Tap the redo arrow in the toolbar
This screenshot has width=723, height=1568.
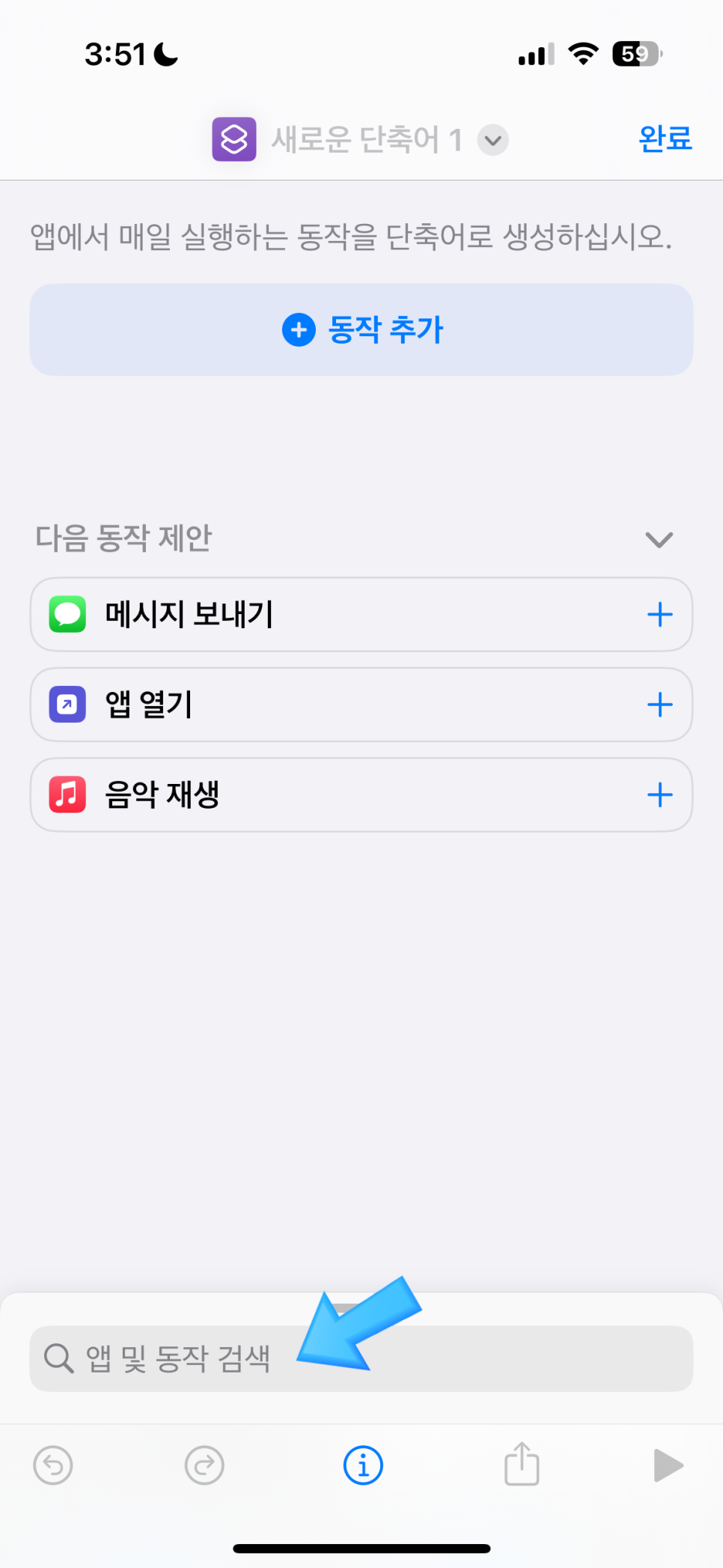[204, 1465]
